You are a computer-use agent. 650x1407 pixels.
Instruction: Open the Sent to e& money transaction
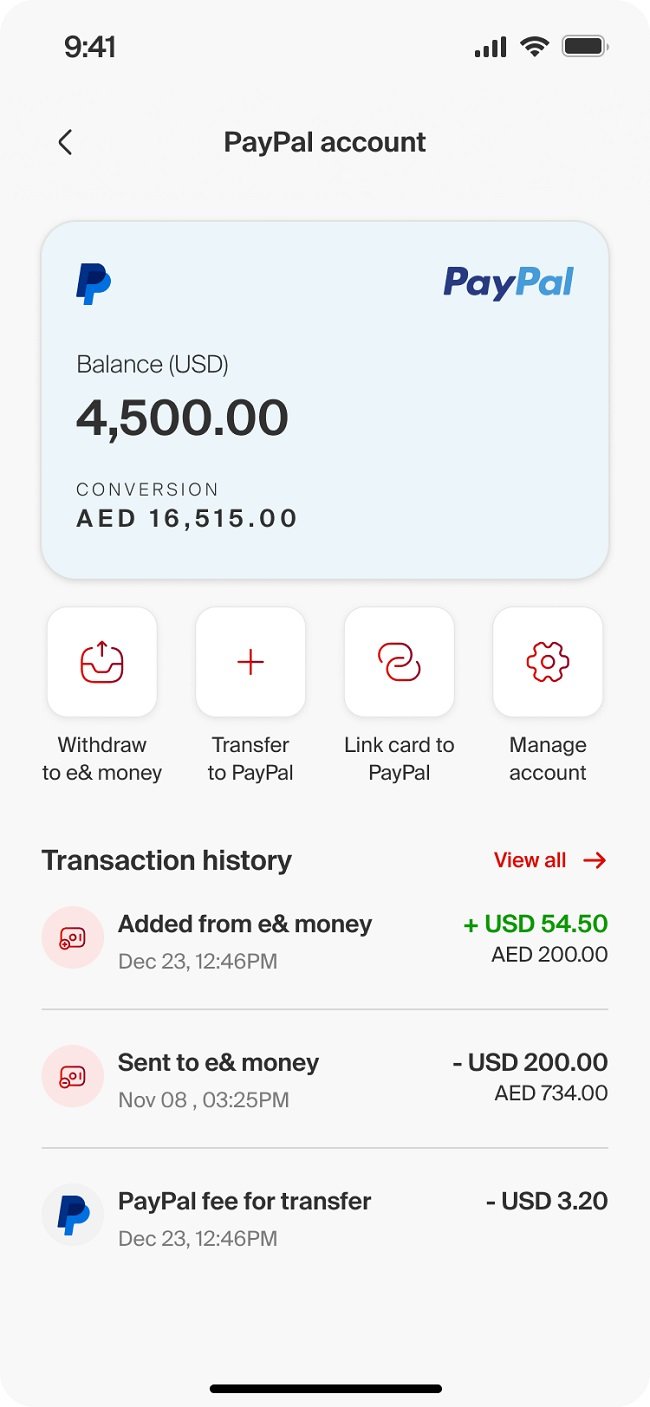pyautogui.click(x=325, y=1080)
